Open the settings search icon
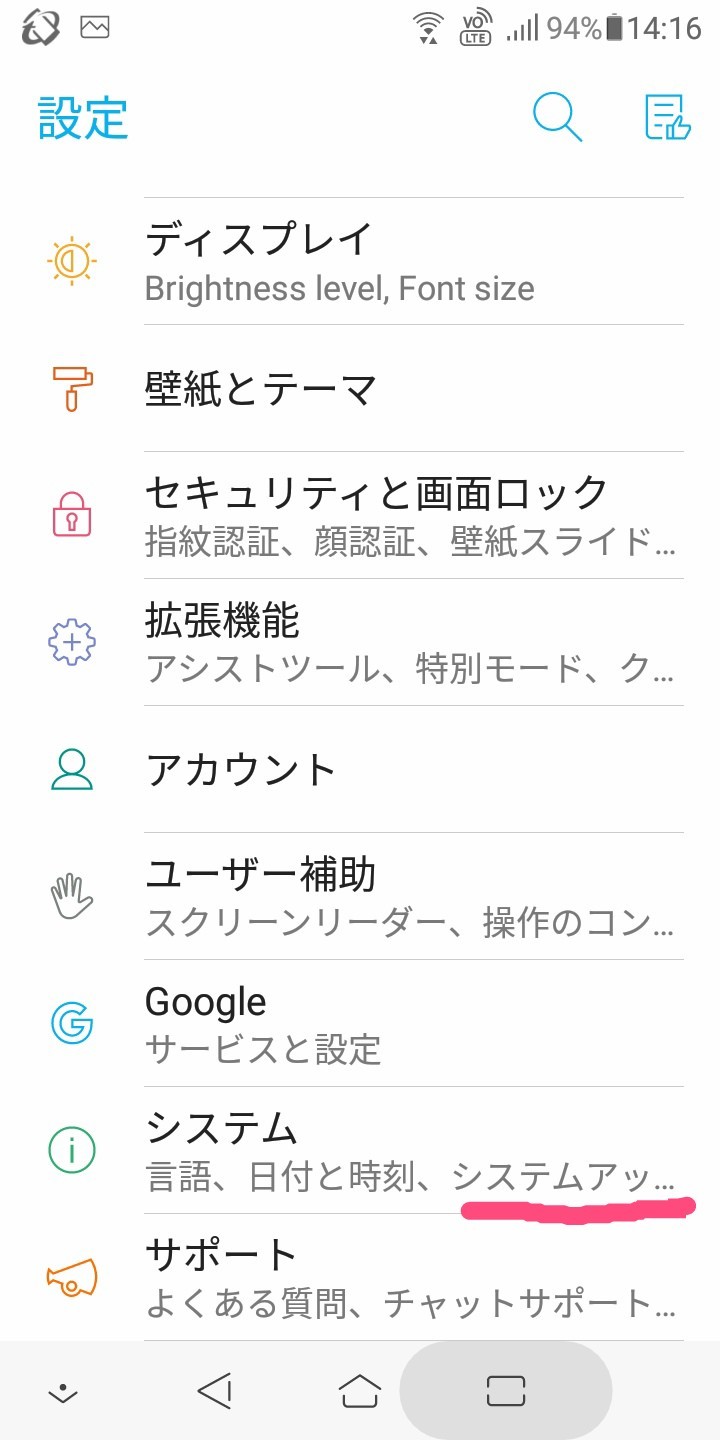Image resolution: width=720 pixels, height=1440 pixels. pos(557,118)
